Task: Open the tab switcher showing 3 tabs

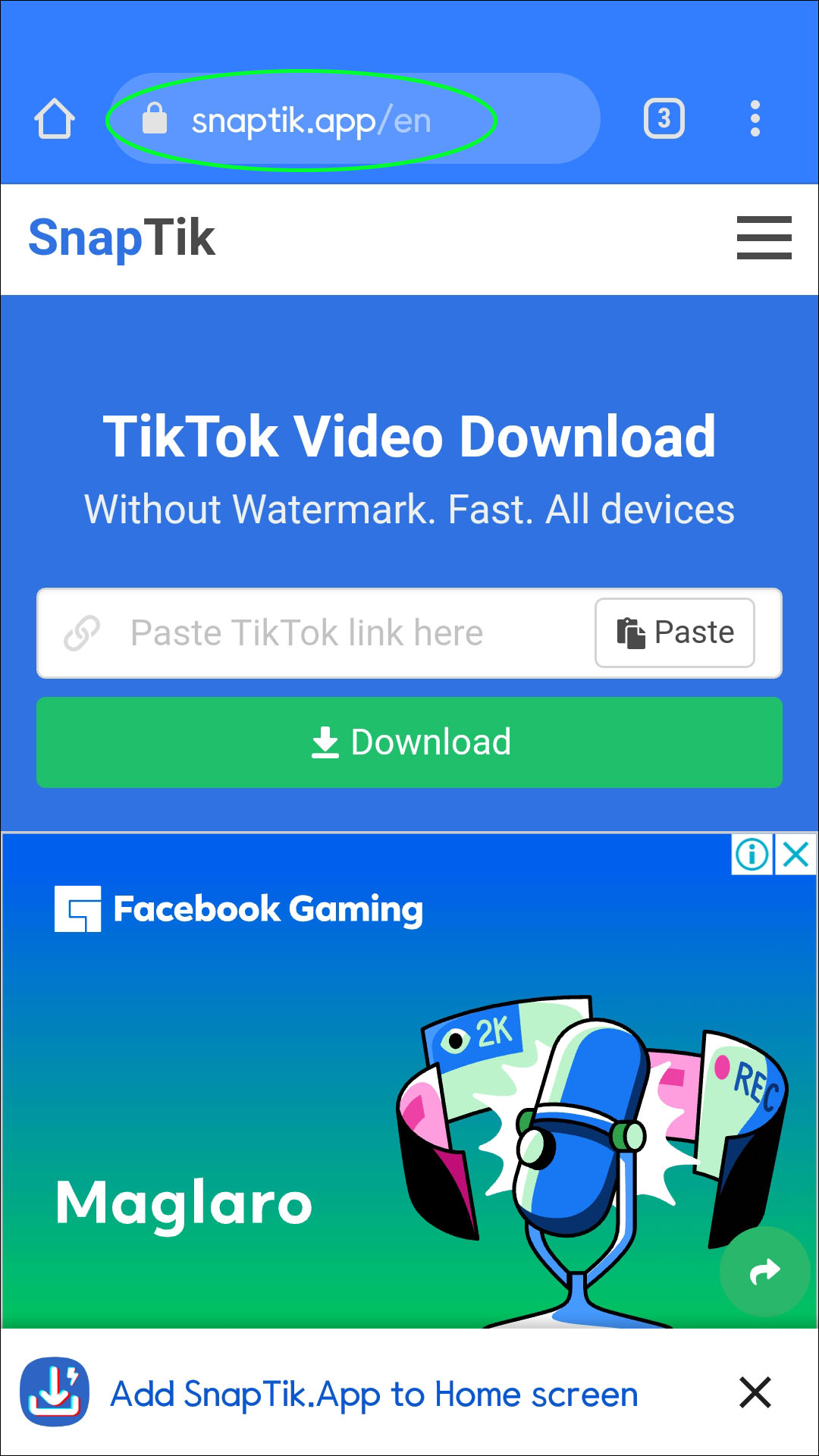Action: pyautogui.click(x=664, y=119)
